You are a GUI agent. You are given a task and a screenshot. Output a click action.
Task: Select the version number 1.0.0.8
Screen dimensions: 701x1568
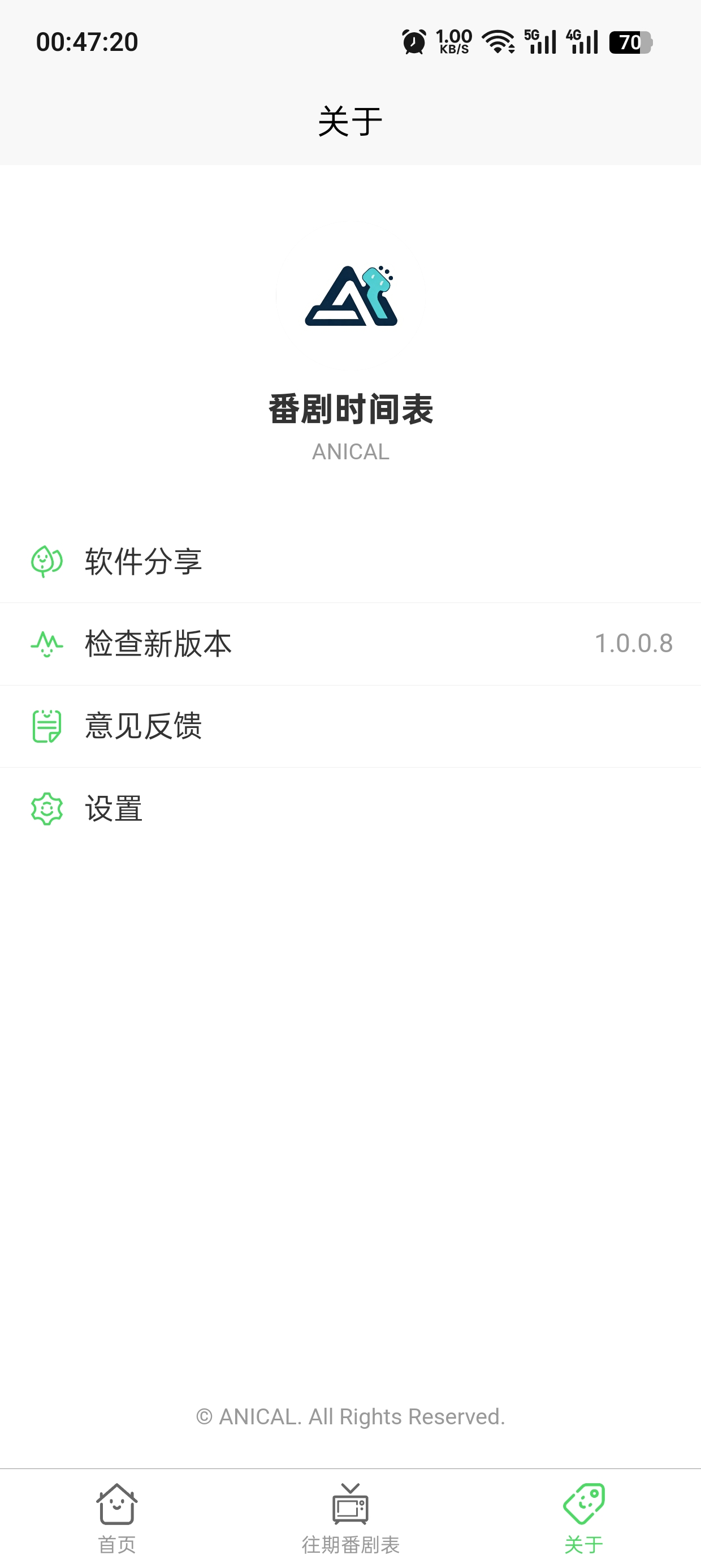(634, 644)
